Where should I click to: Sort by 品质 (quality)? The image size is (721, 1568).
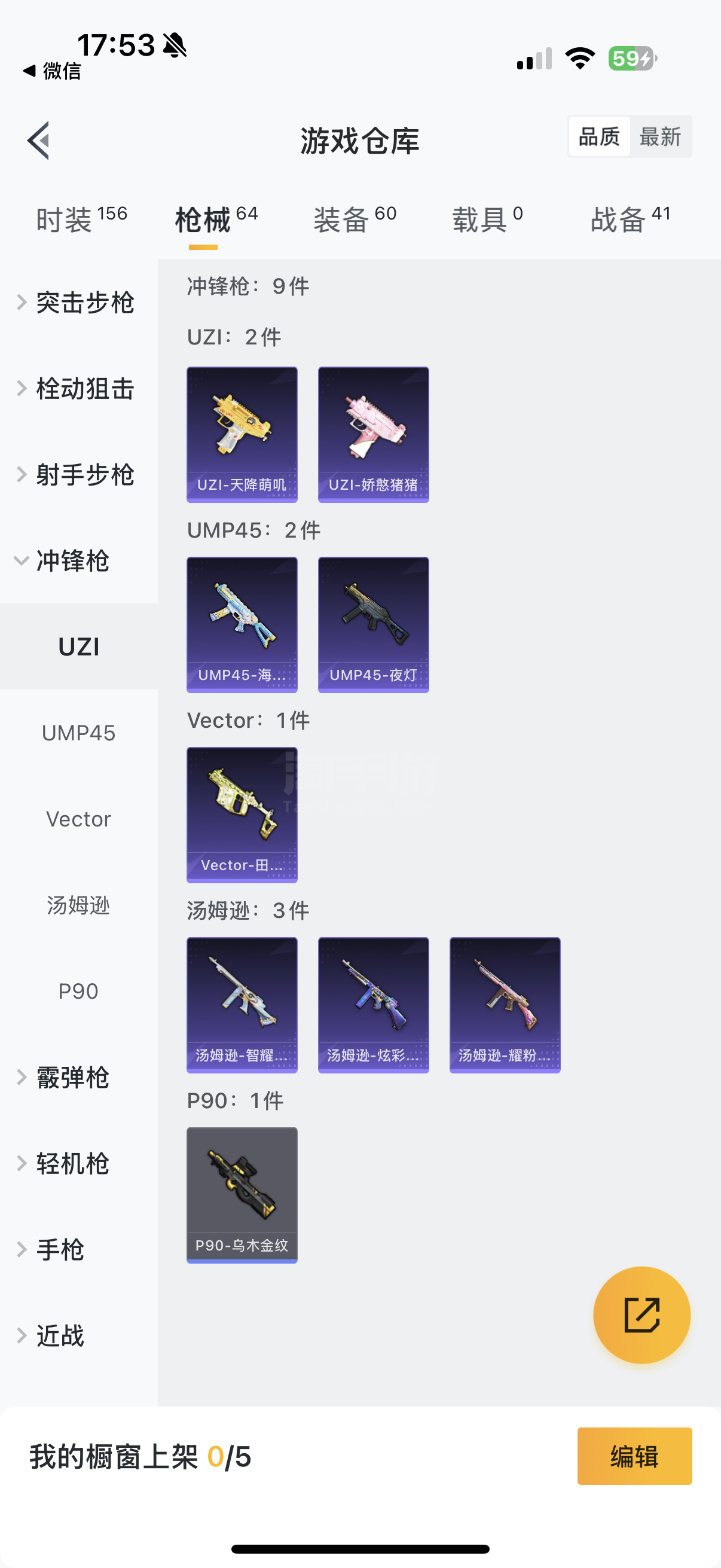point(598,137)
